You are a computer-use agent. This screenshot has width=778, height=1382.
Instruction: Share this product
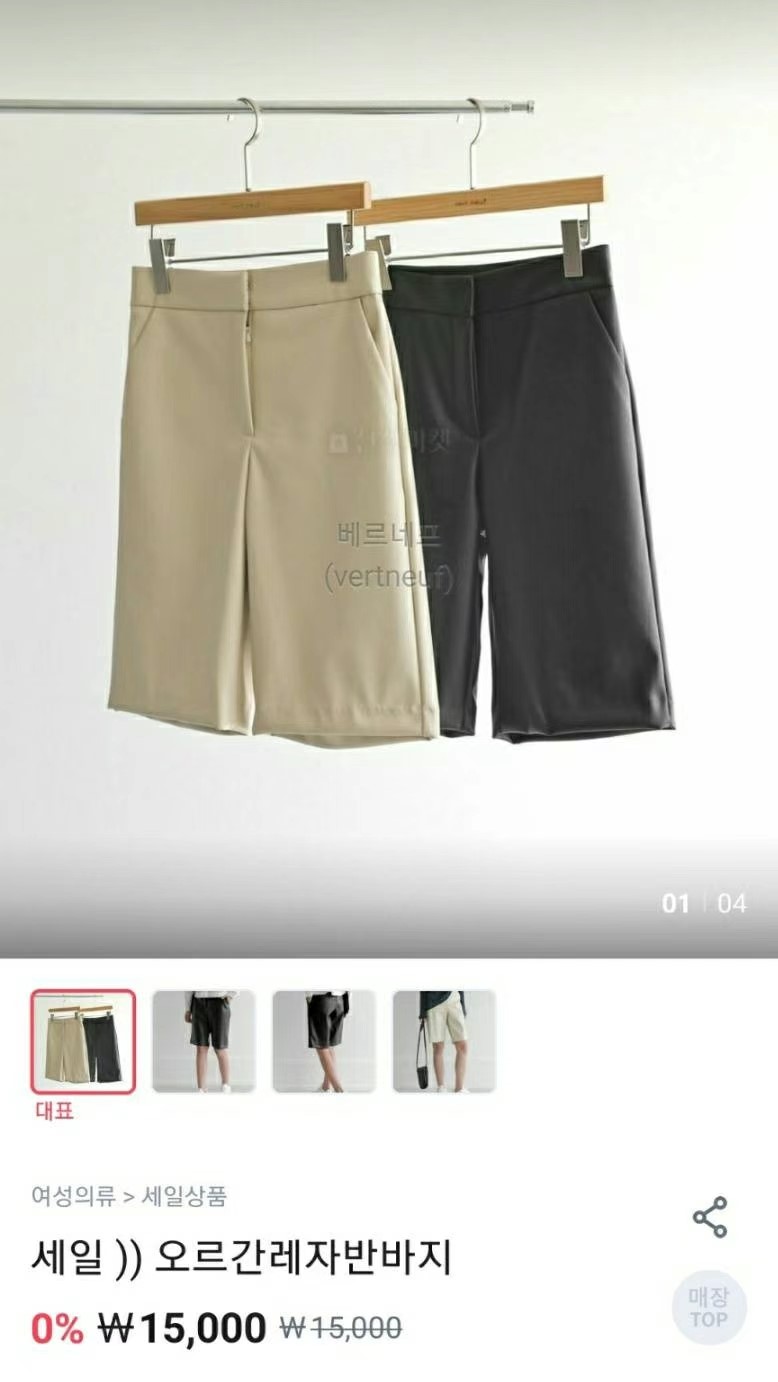point(710,1217)
